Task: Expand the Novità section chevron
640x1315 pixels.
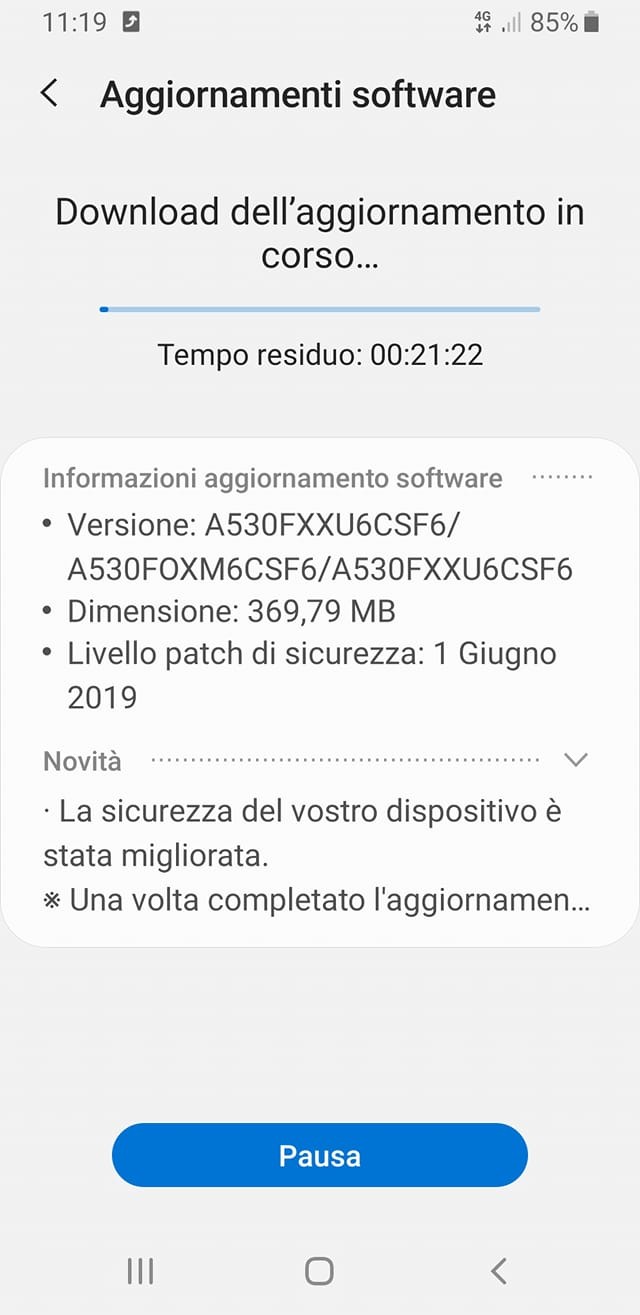Action: click(x=575, y=760)
